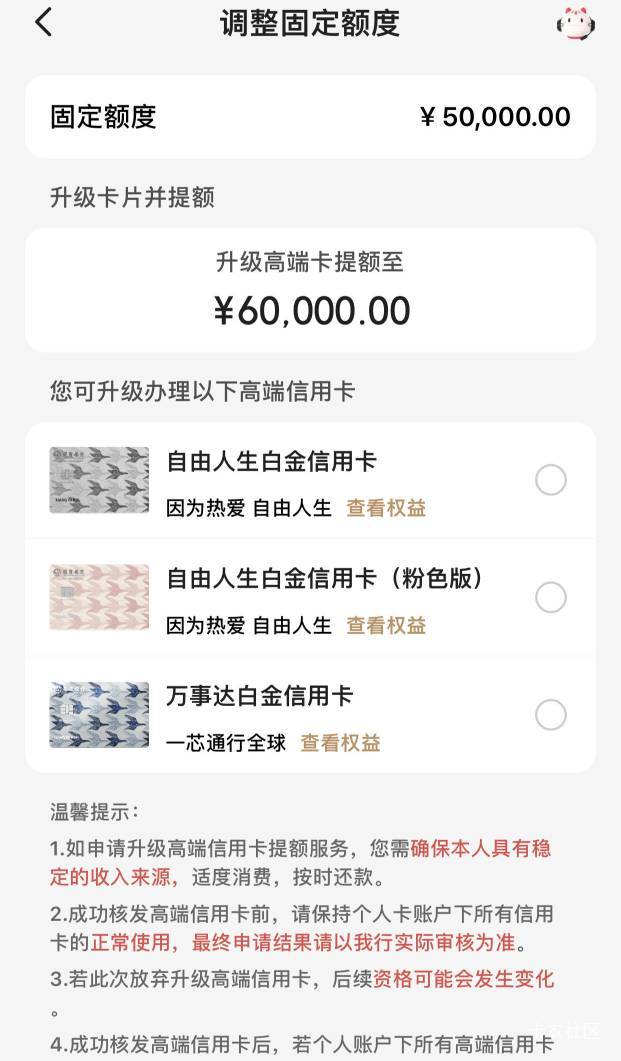
Task: Open the customer service mascot icon
Action: pyautogui.click(x=576, y=24)
